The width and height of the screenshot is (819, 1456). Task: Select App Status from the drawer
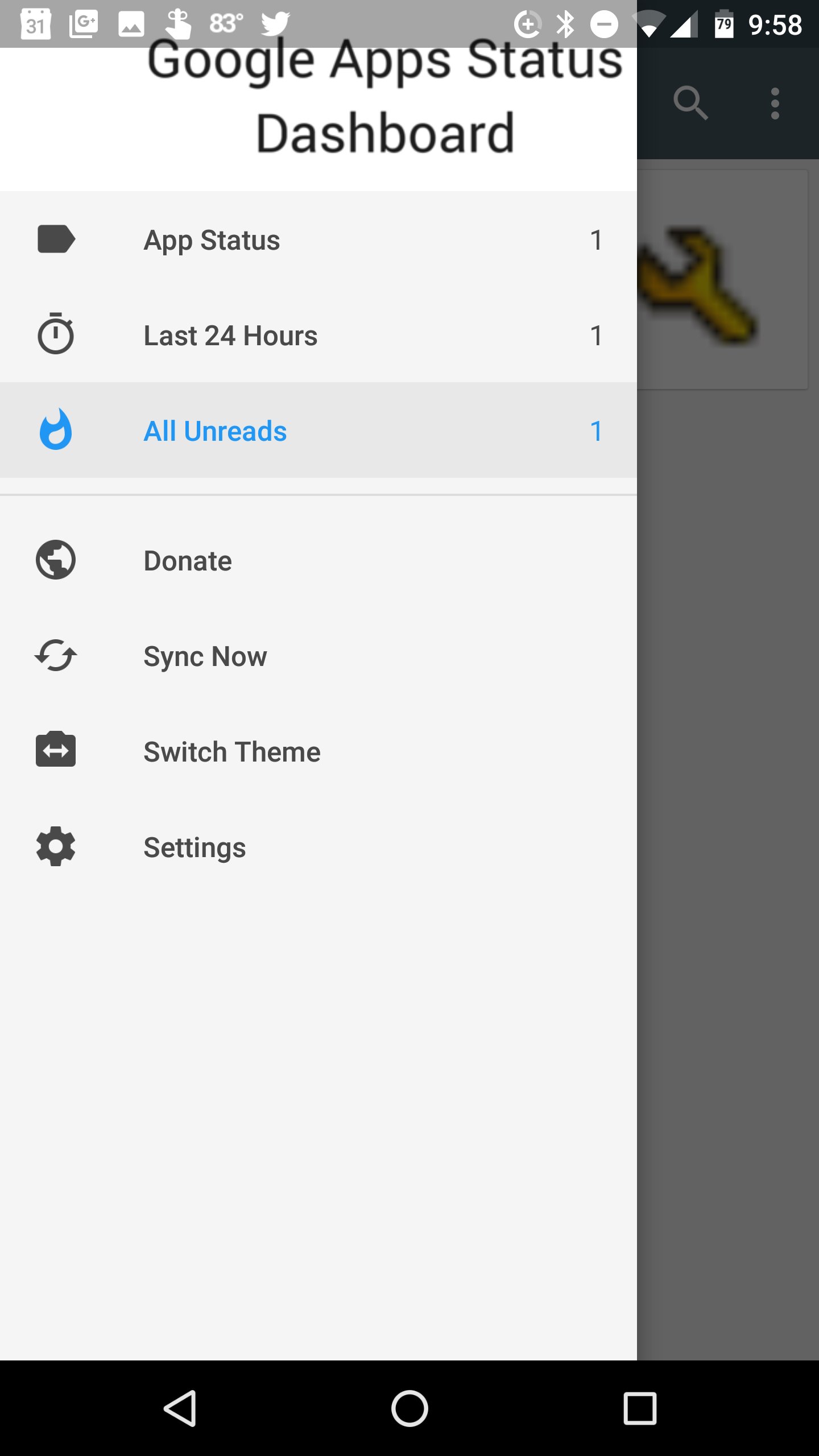[212, 239]
